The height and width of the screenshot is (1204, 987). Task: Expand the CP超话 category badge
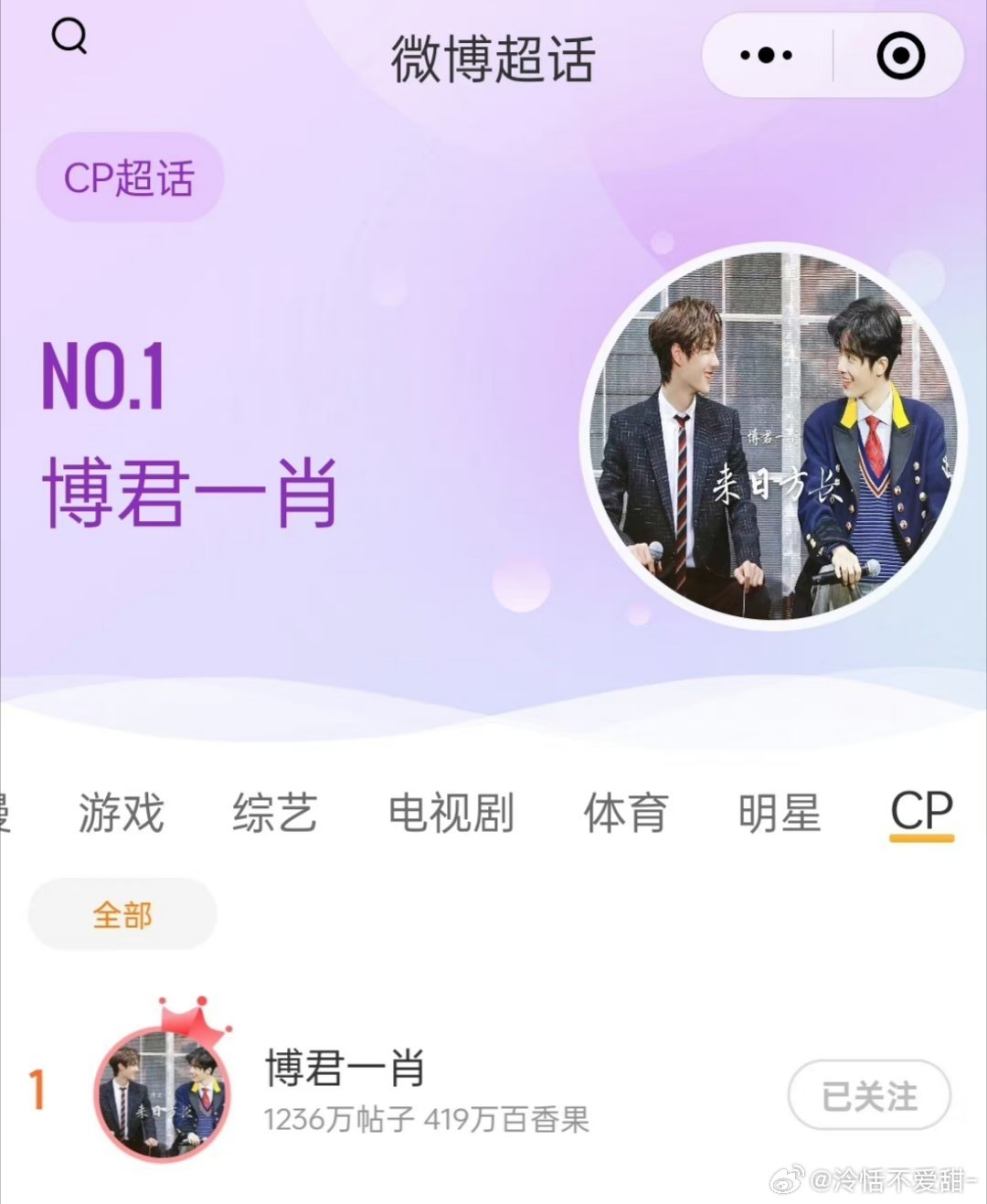127,177
